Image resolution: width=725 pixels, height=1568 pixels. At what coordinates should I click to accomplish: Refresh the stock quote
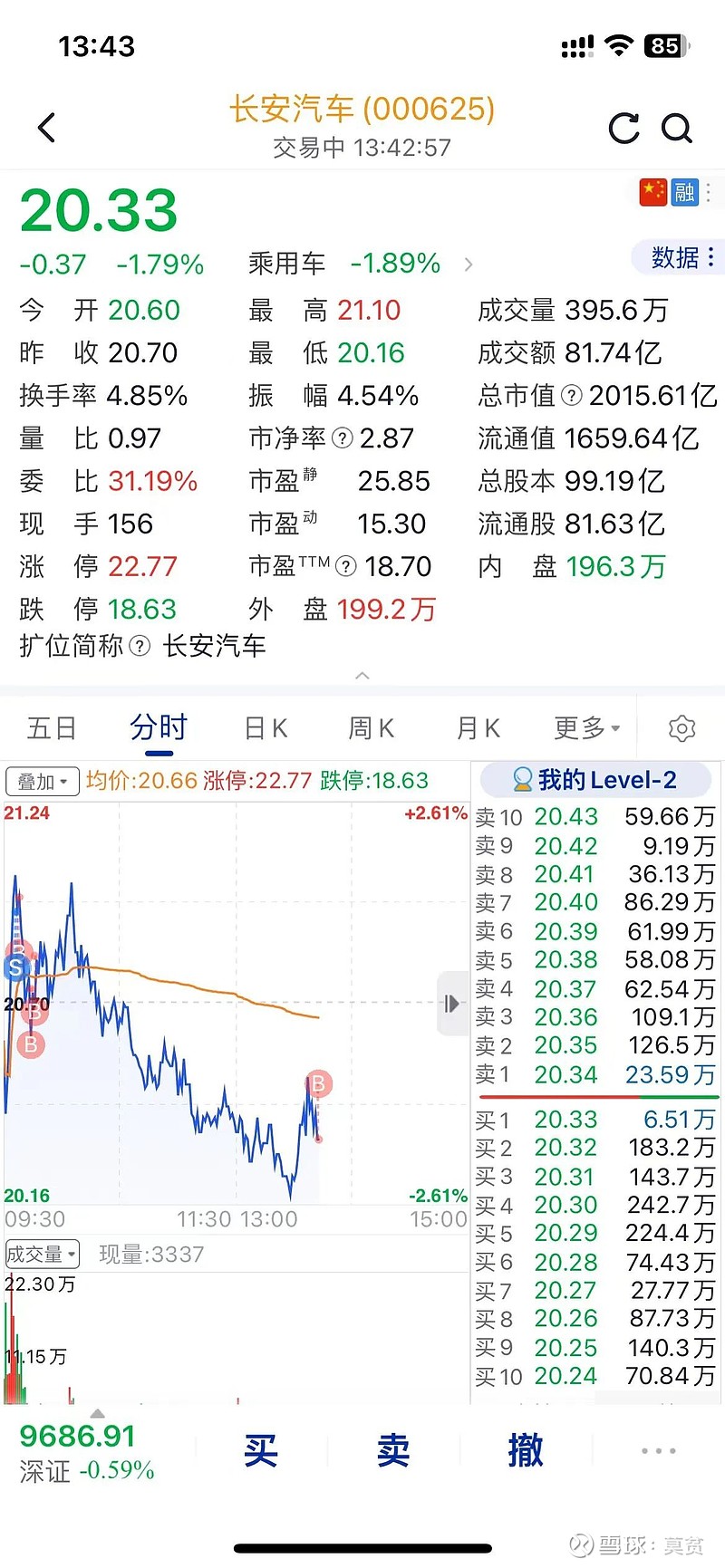(x=623, y=129)
